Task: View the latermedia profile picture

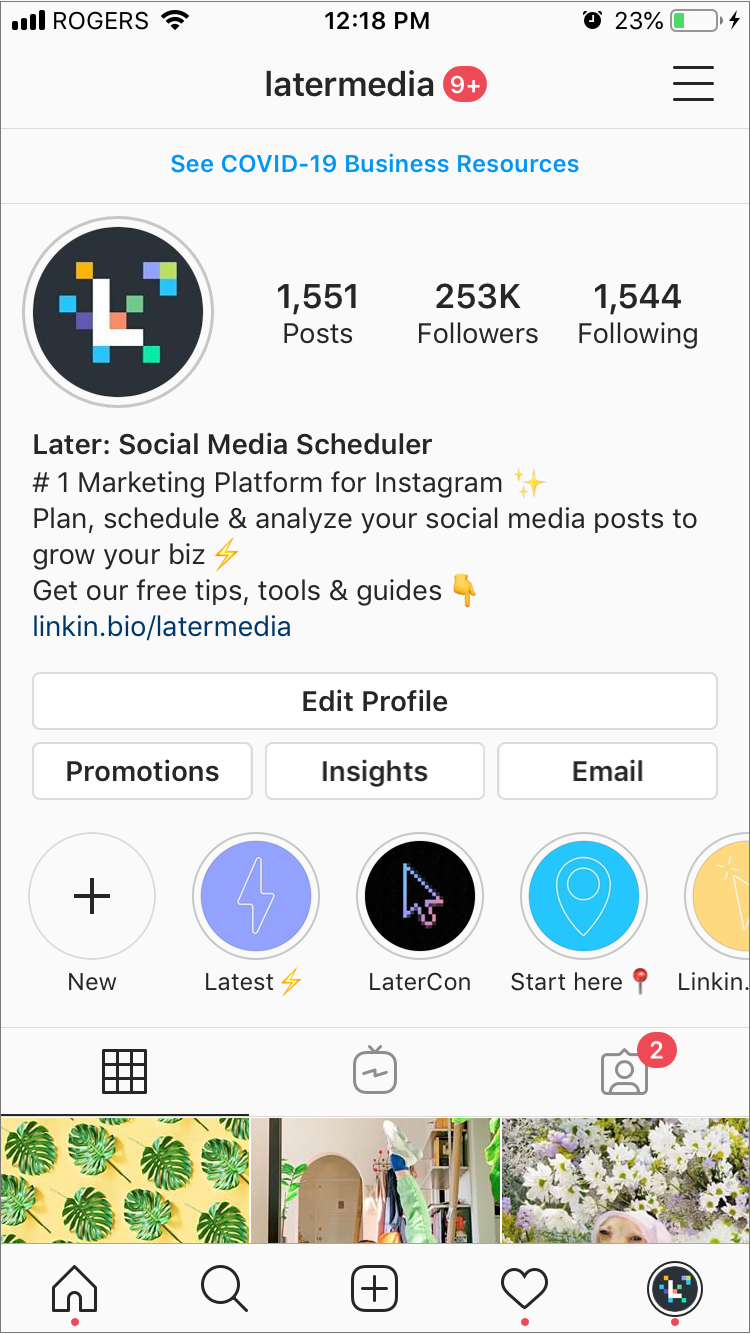Action: [118, 311]
